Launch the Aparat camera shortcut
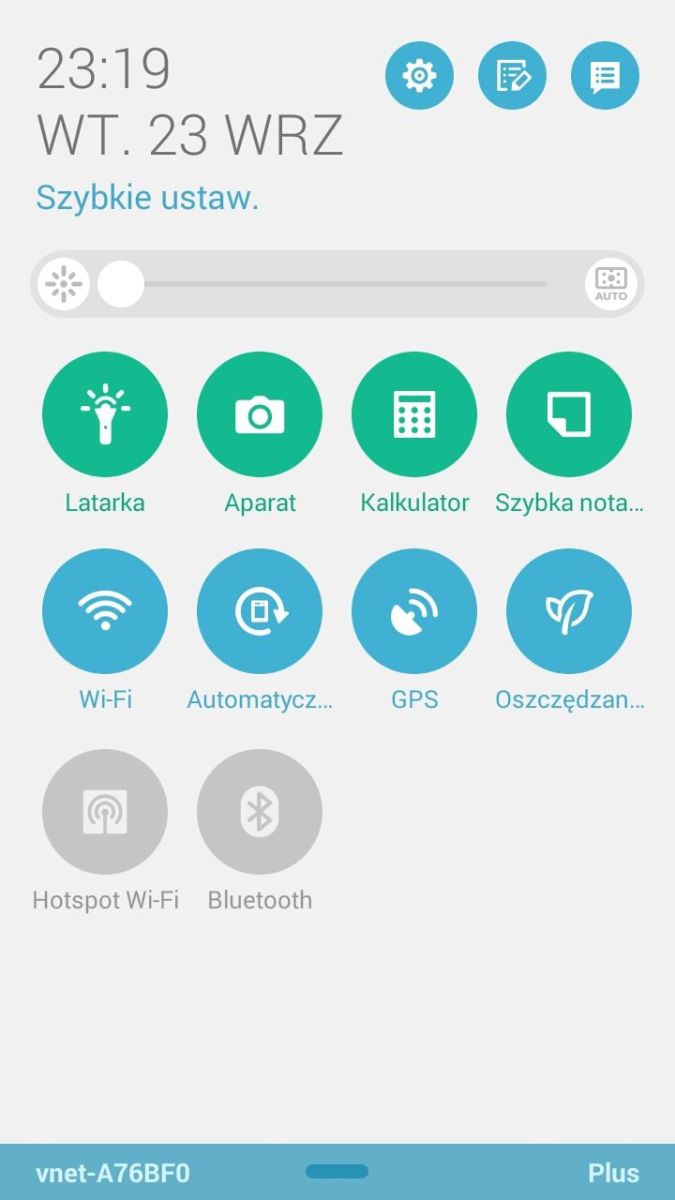The width and height of the screenshot is (675, 1200). [260, 414]
